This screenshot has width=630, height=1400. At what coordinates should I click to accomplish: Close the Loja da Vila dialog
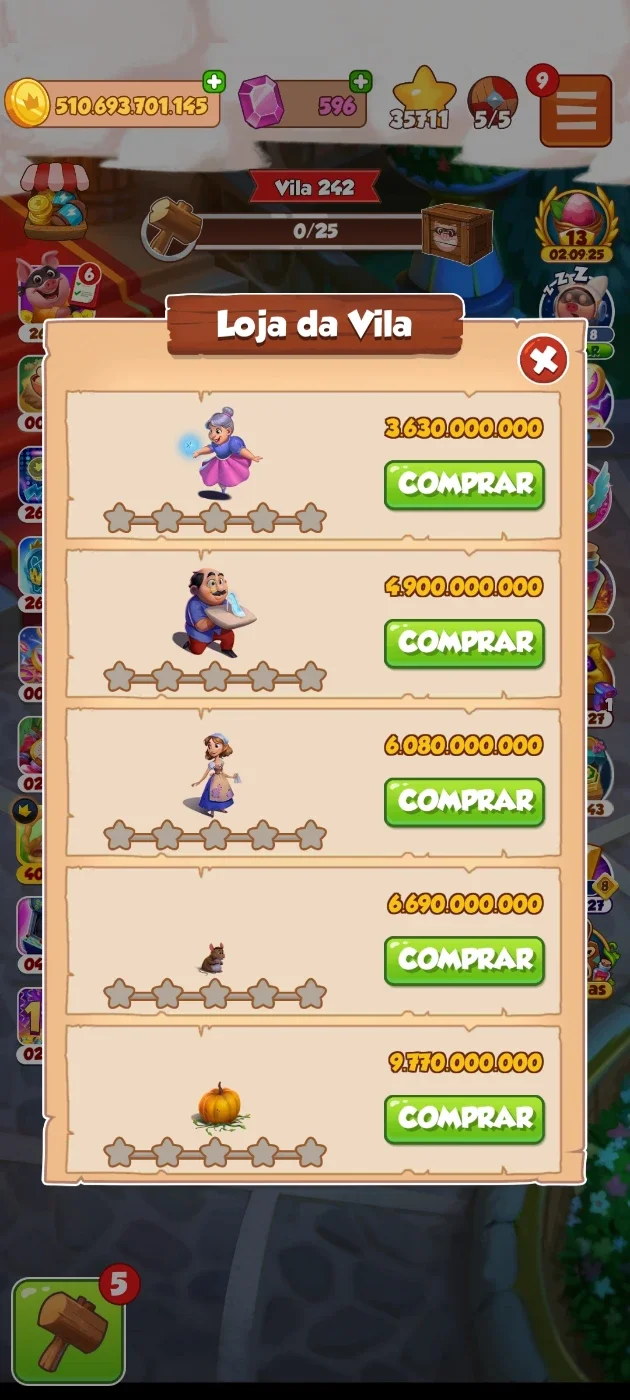pyautogui.click(x=543, y=360)
